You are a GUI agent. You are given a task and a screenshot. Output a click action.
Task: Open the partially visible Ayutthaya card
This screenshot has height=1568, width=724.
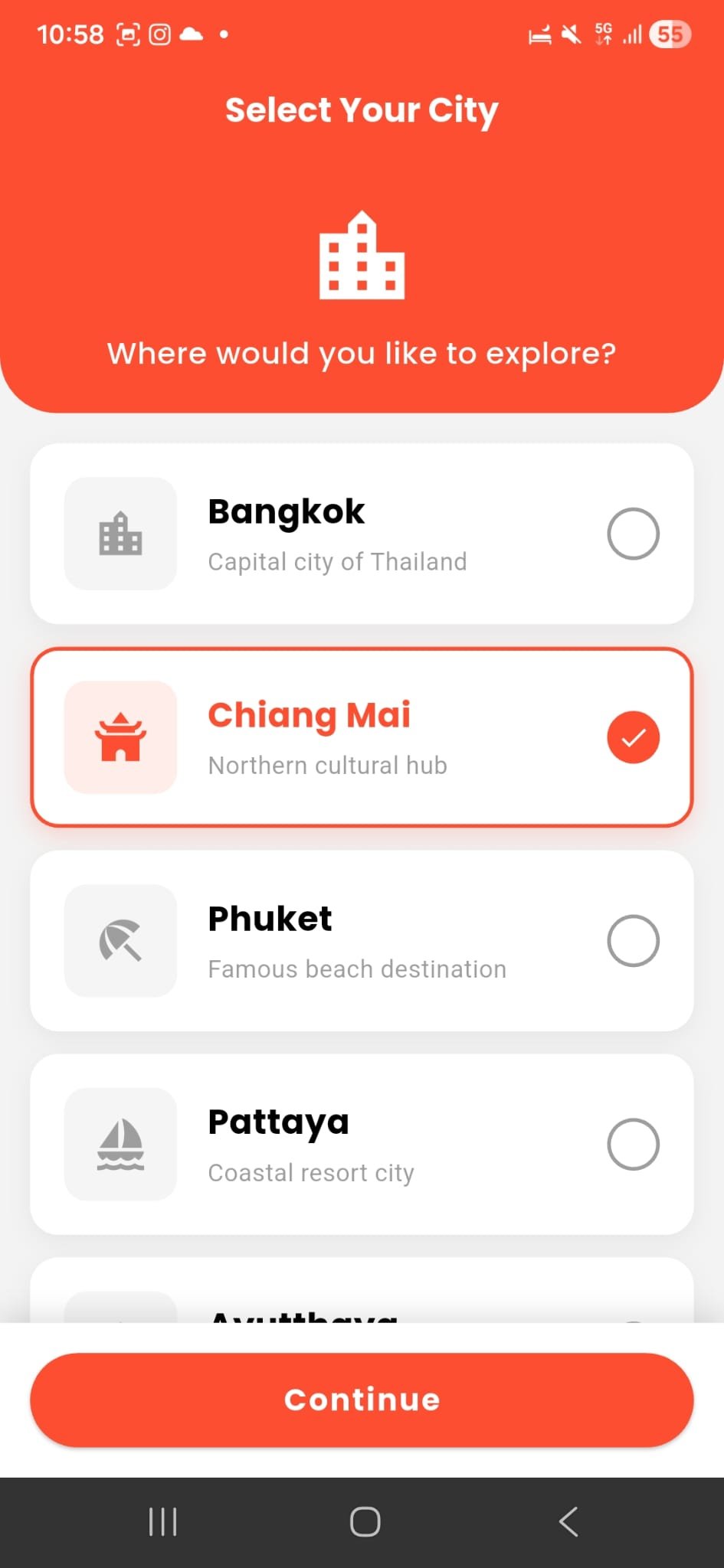[362, 1302]
